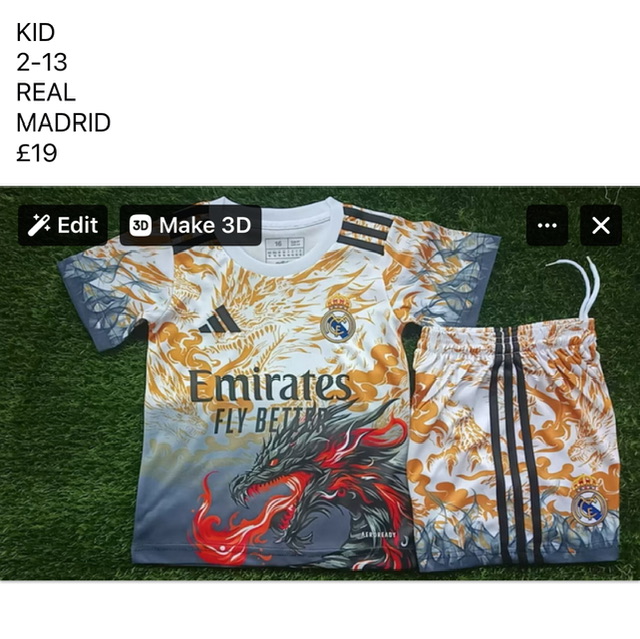
Task: Tap the Make 3D button
Action: [x=190, y=225]
